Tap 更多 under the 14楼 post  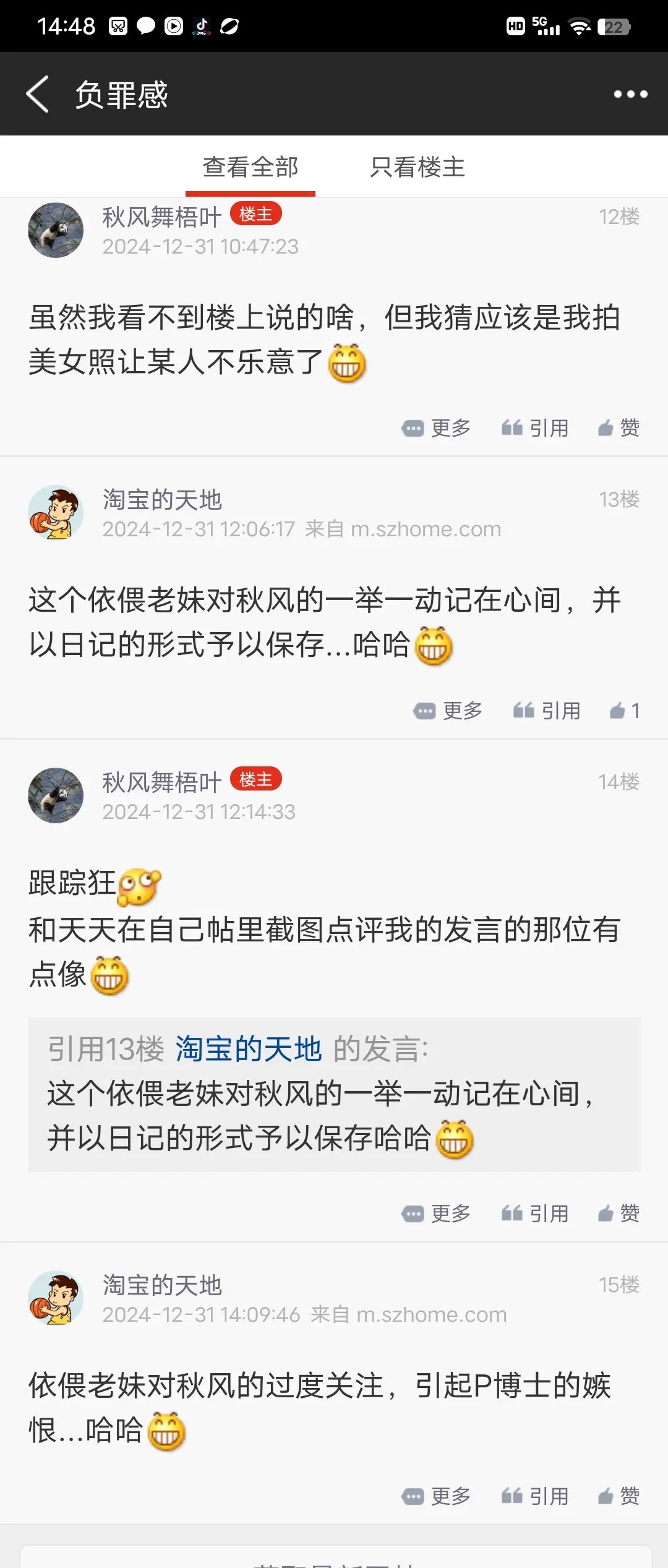pos(437,1214)
